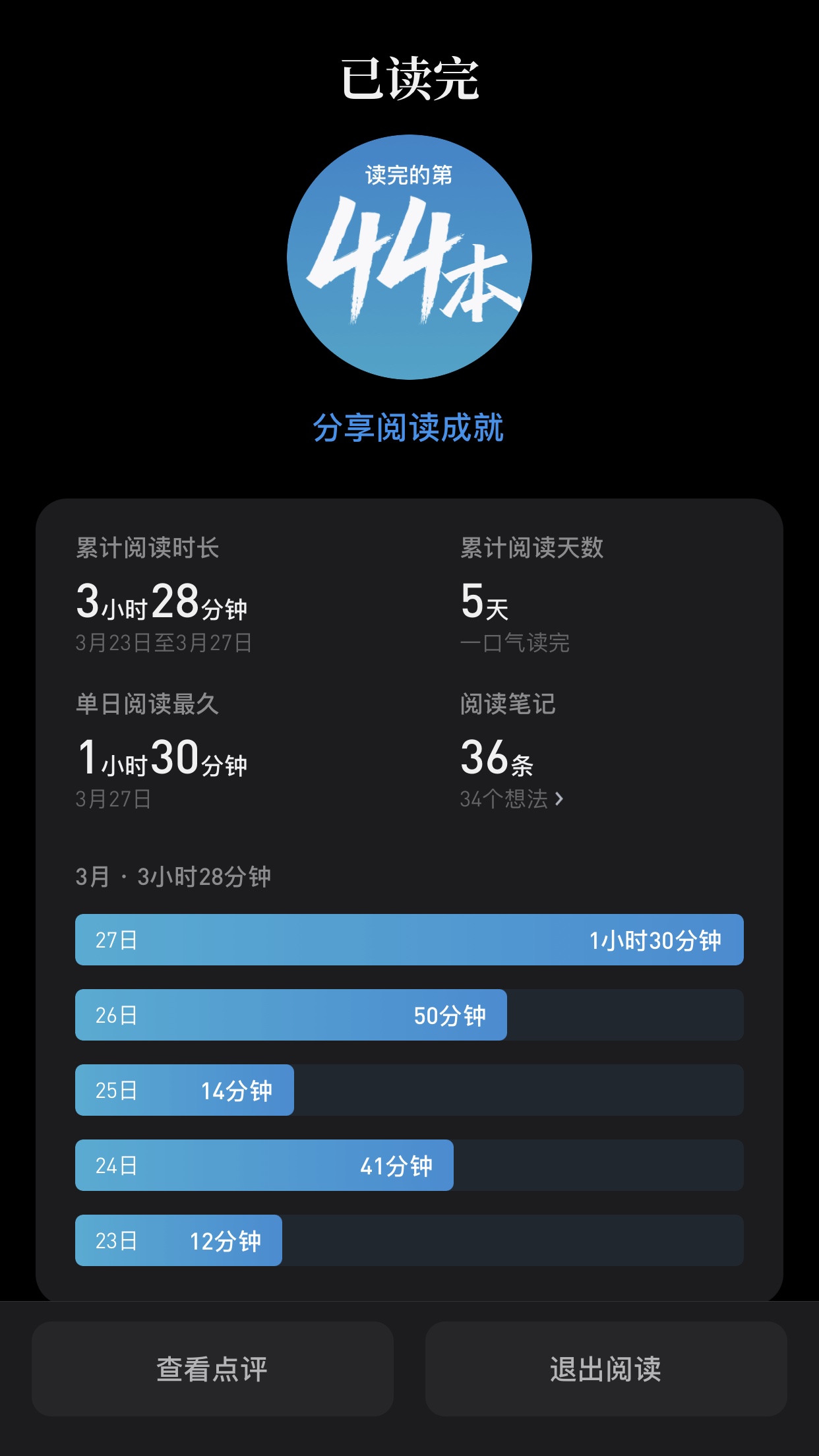Open the 34个想法 thoughts link
The width and height of the screenshot is (819, 1456).
(x=512, y=799)
